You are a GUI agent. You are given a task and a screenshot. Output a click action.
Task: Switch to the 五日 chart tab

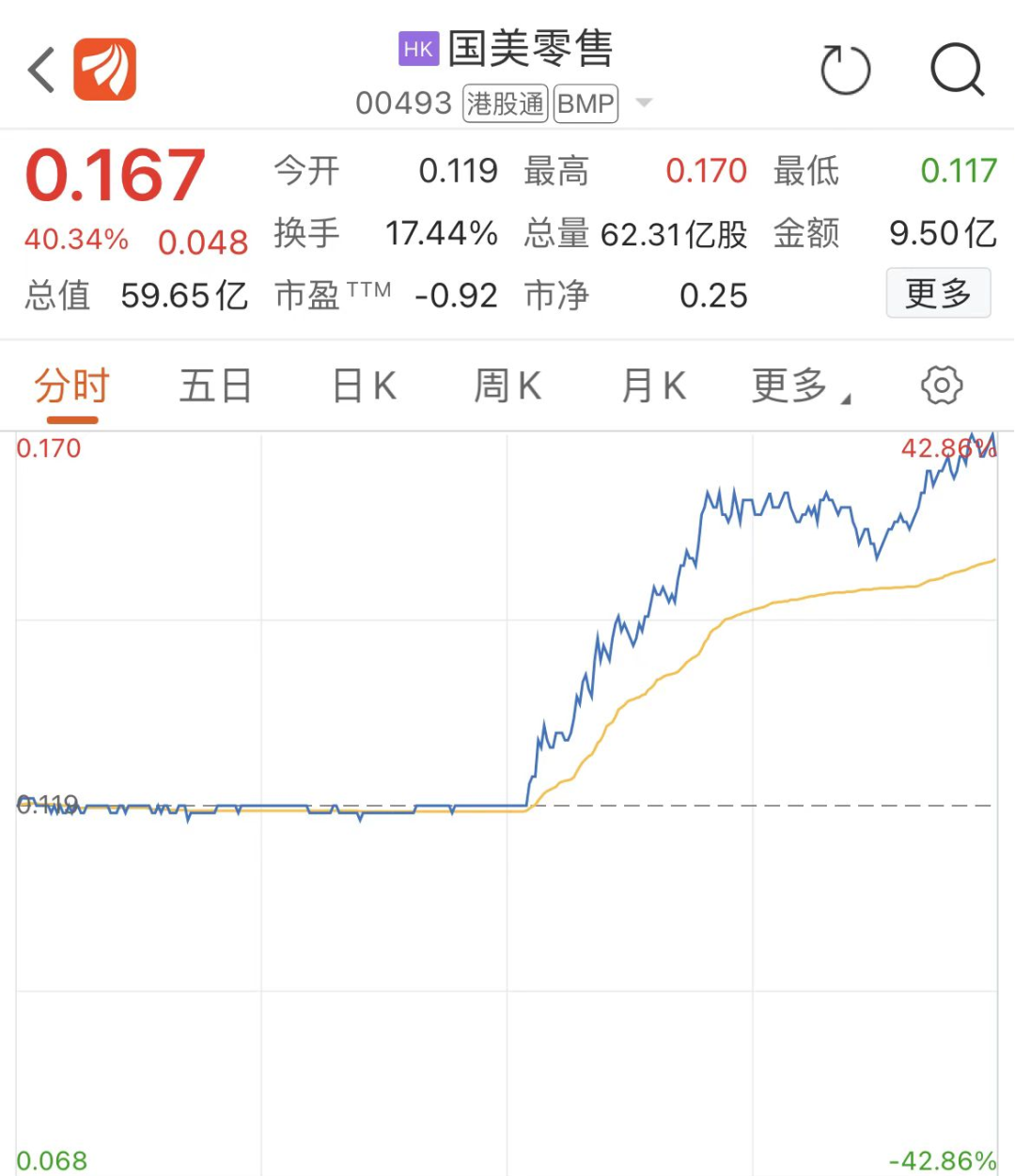(215, 386)
